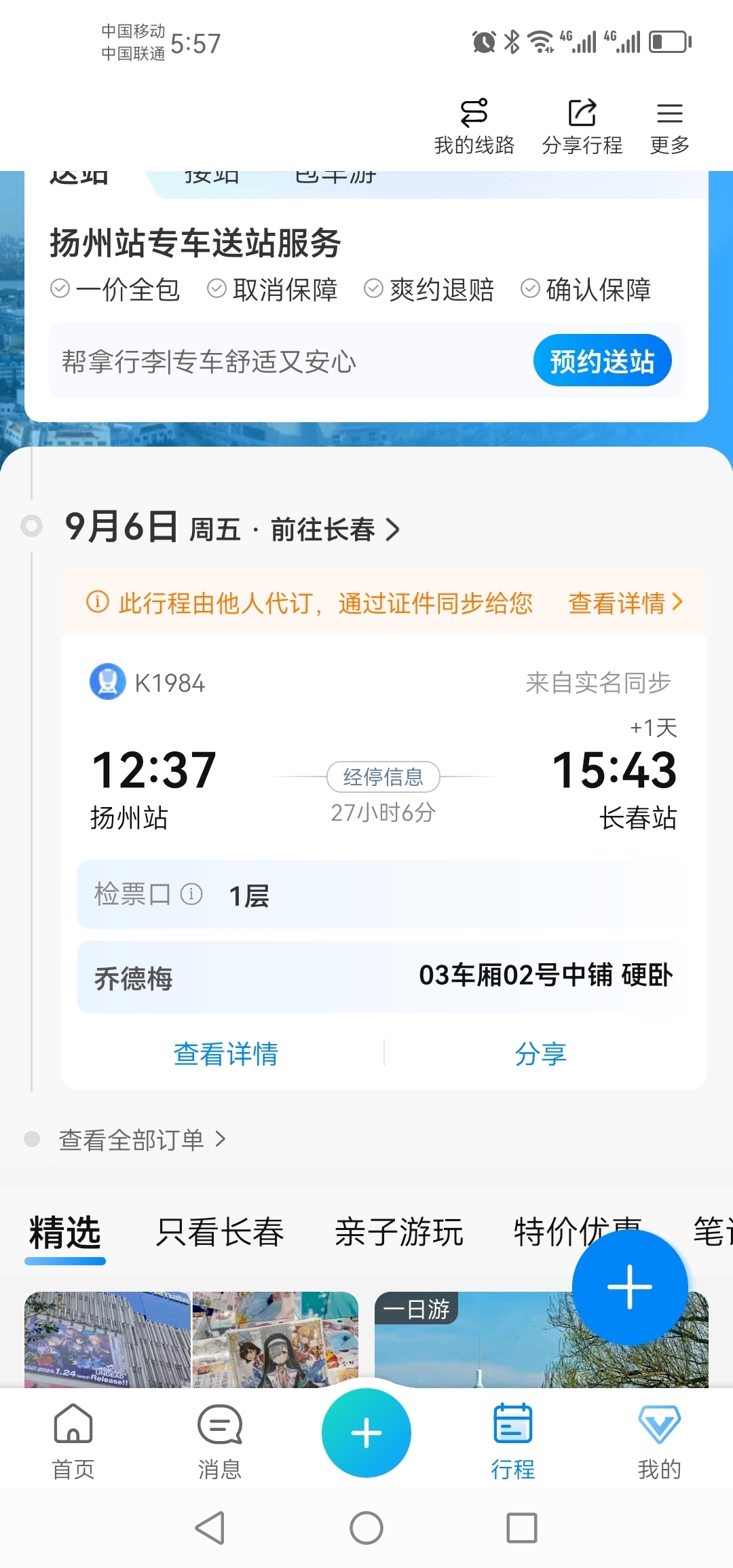This screenshot has width=733, height=1568.
Task: Switch to the 我的 tab
Action: [x=659, y=1442]
